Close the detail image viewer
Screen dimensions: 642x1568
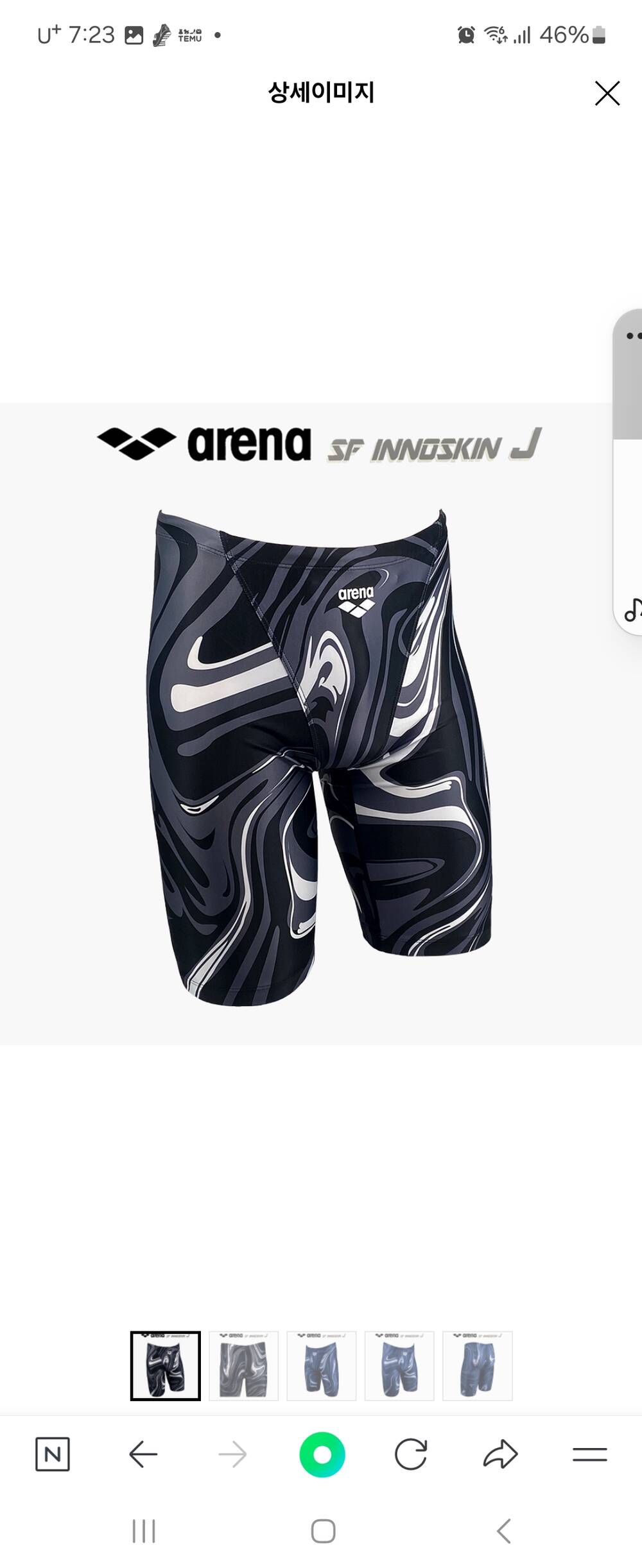607,93
